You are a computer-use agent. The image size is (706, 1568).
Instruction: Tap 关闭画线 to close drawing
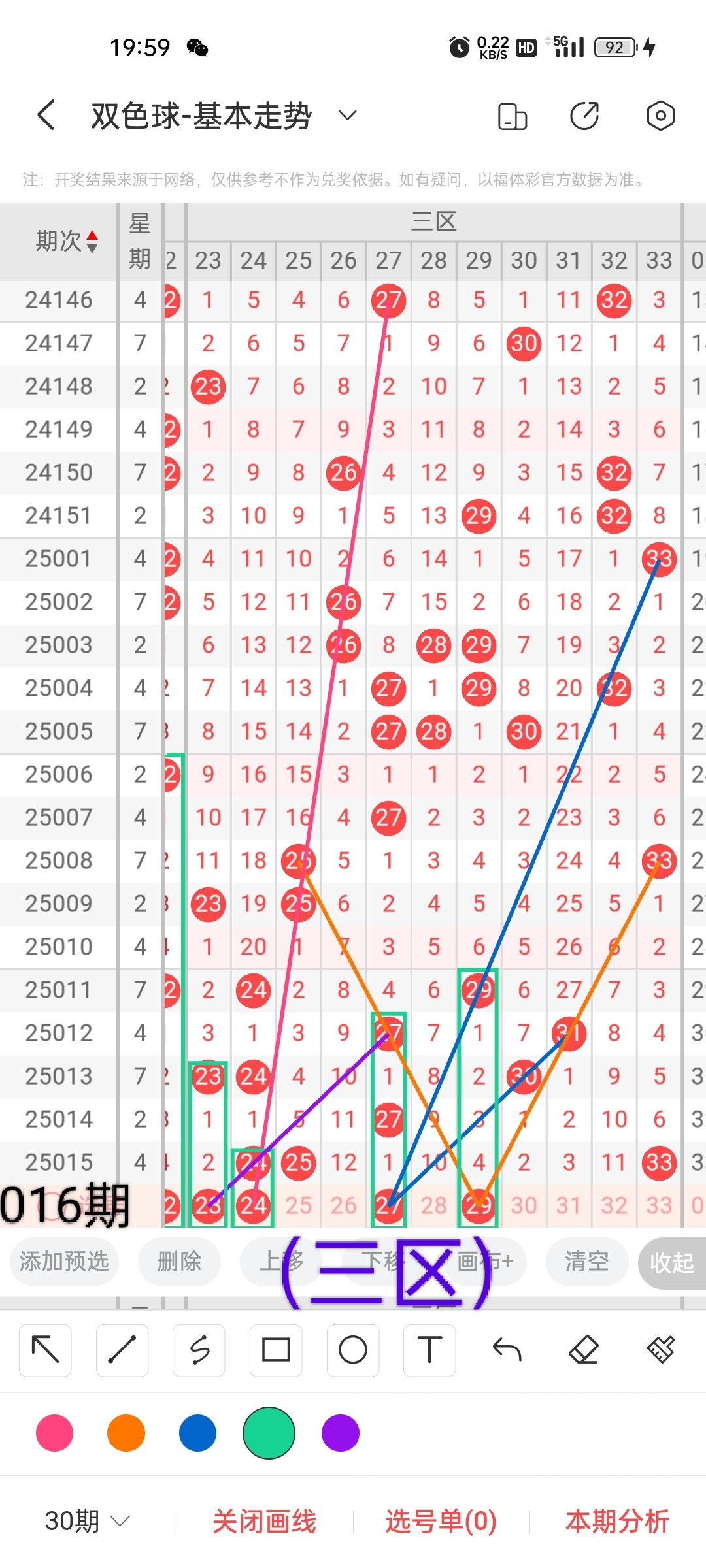click(264, 1521)
